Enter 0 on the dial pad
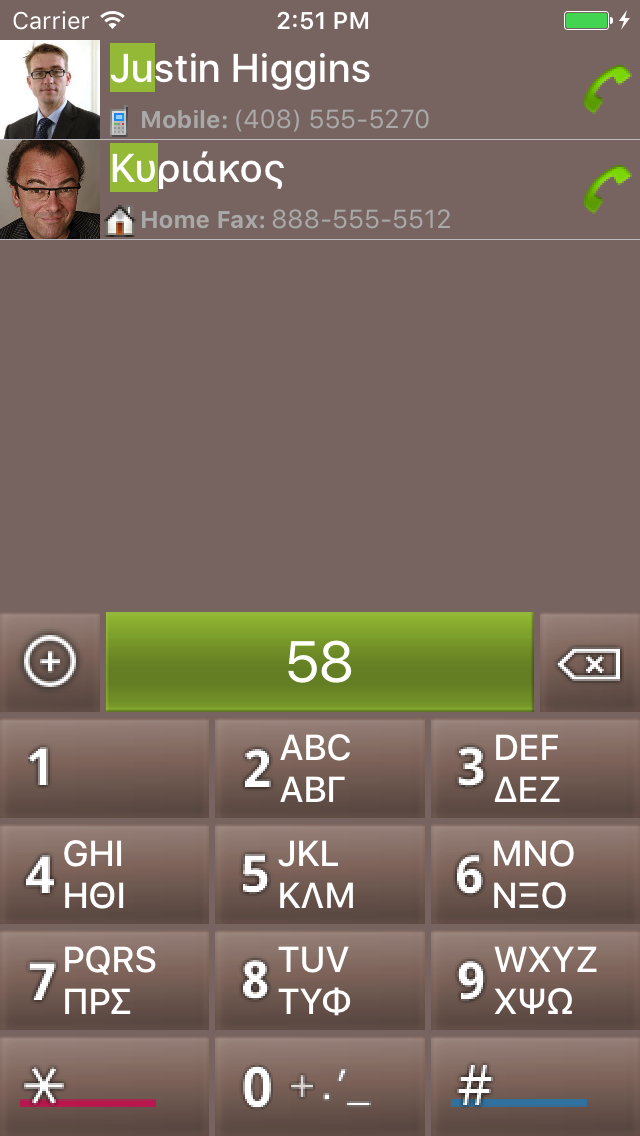 [320, 1087]
